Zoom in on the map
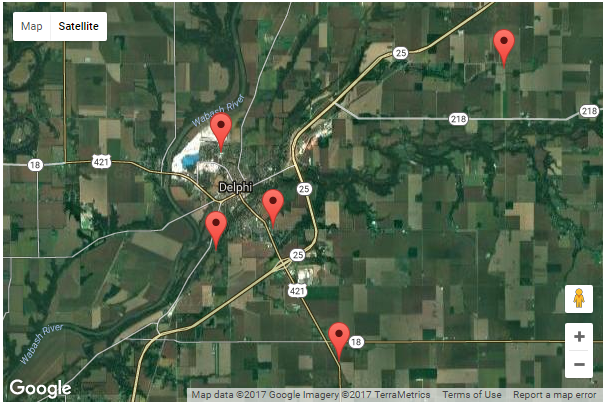603x403 pixels. point(579,337)
